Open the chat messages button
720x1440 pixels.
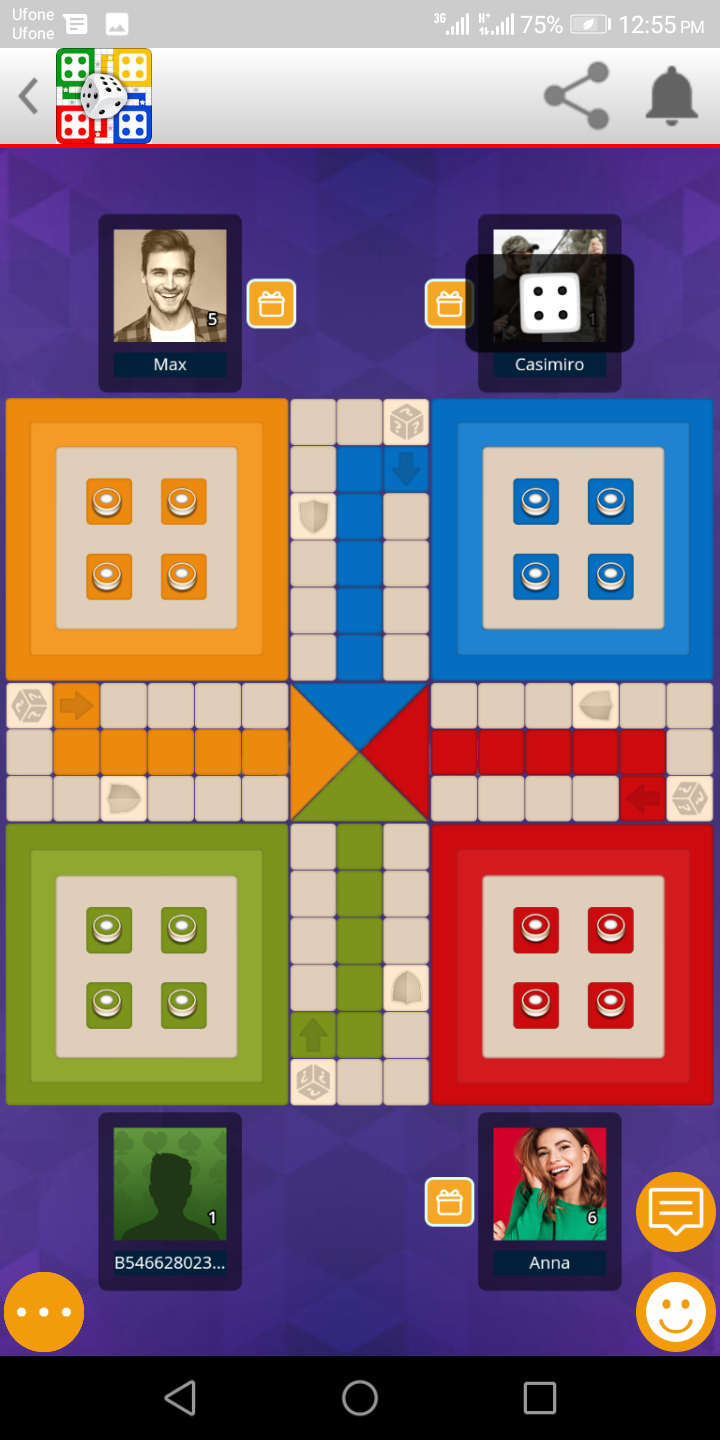(676, 1211)
